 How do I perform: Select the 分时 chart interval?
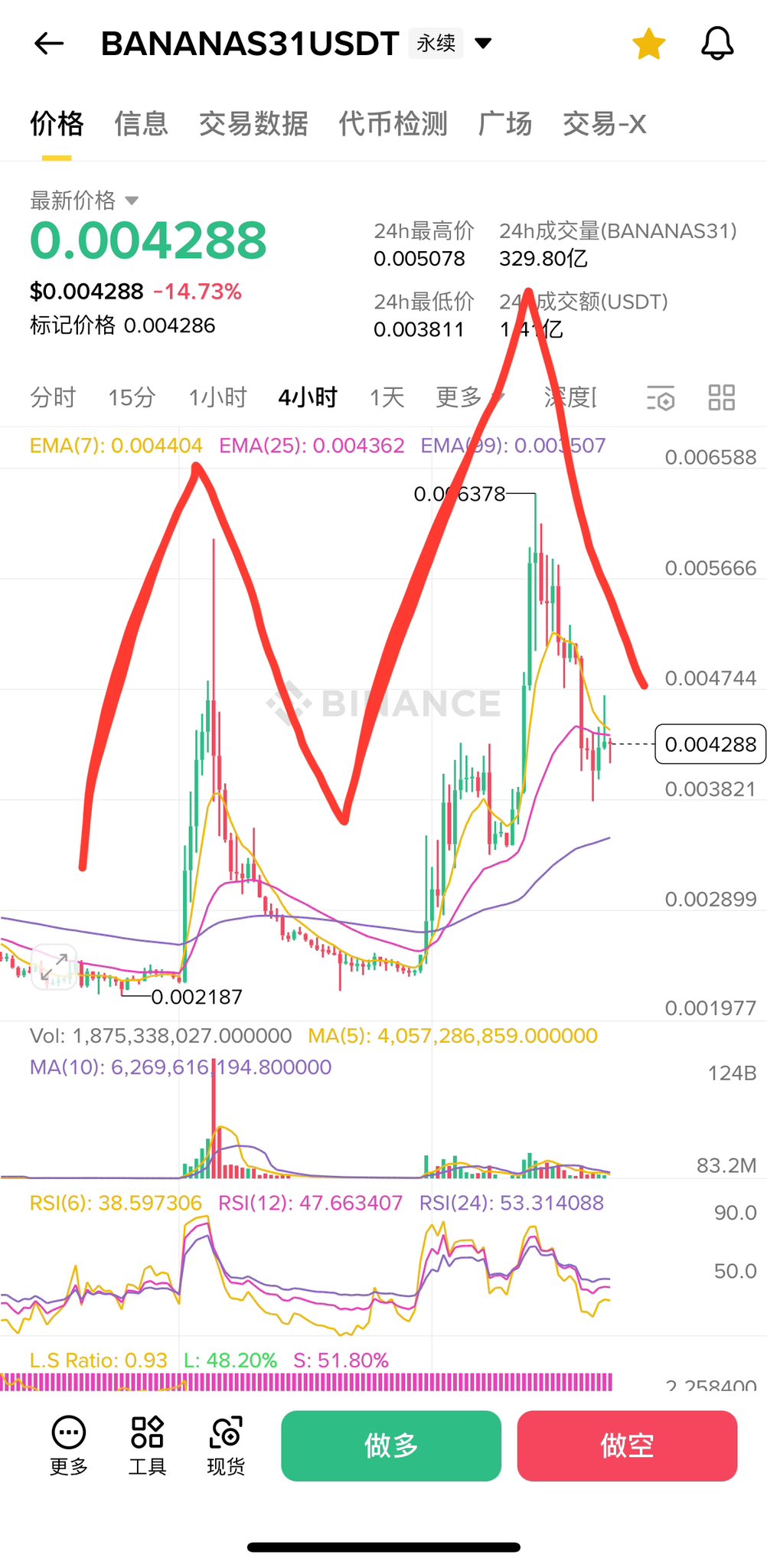click(x=53, y=397)
